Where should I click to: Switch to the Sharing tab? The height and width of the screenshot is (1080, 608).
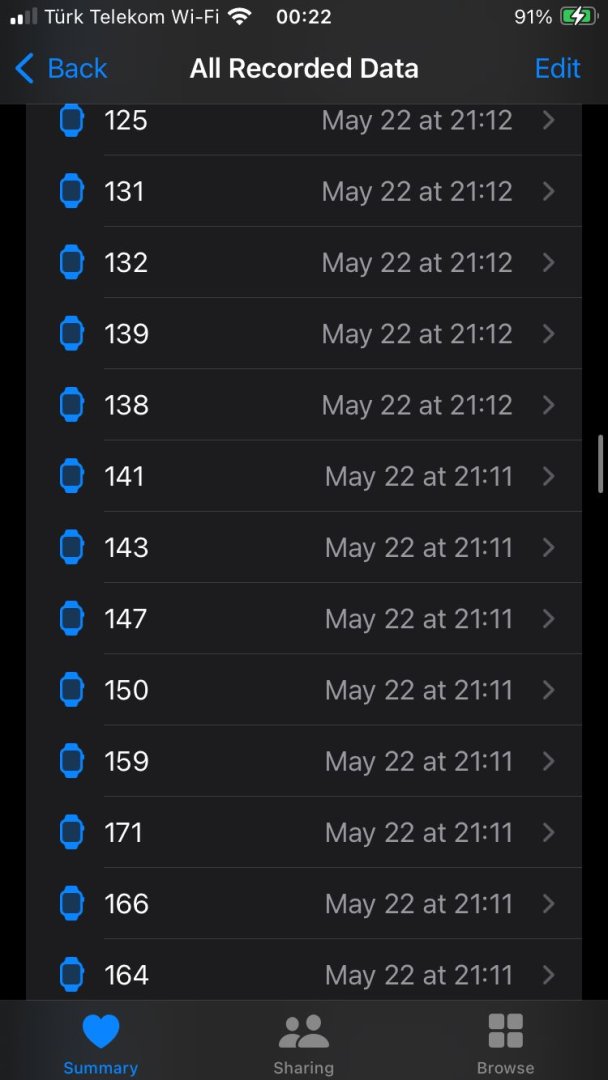[303, 1044]
